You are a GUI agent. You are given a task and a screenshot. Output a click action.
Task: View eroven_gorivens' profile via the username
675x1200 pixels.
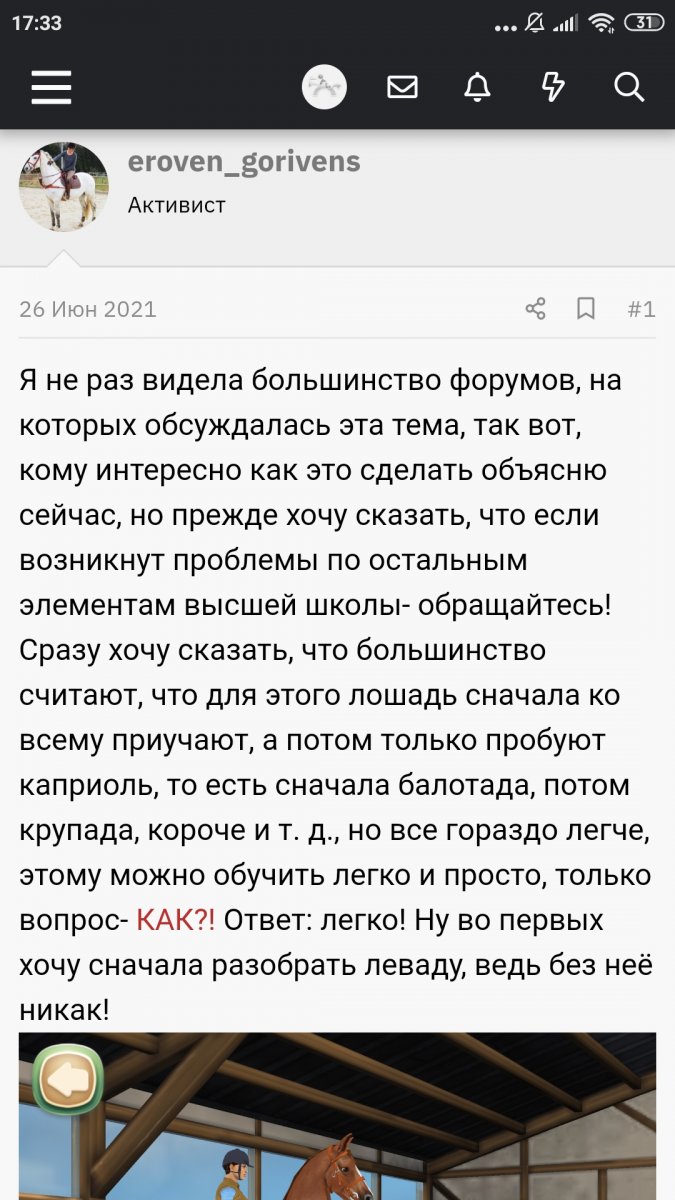pos(244,162)
